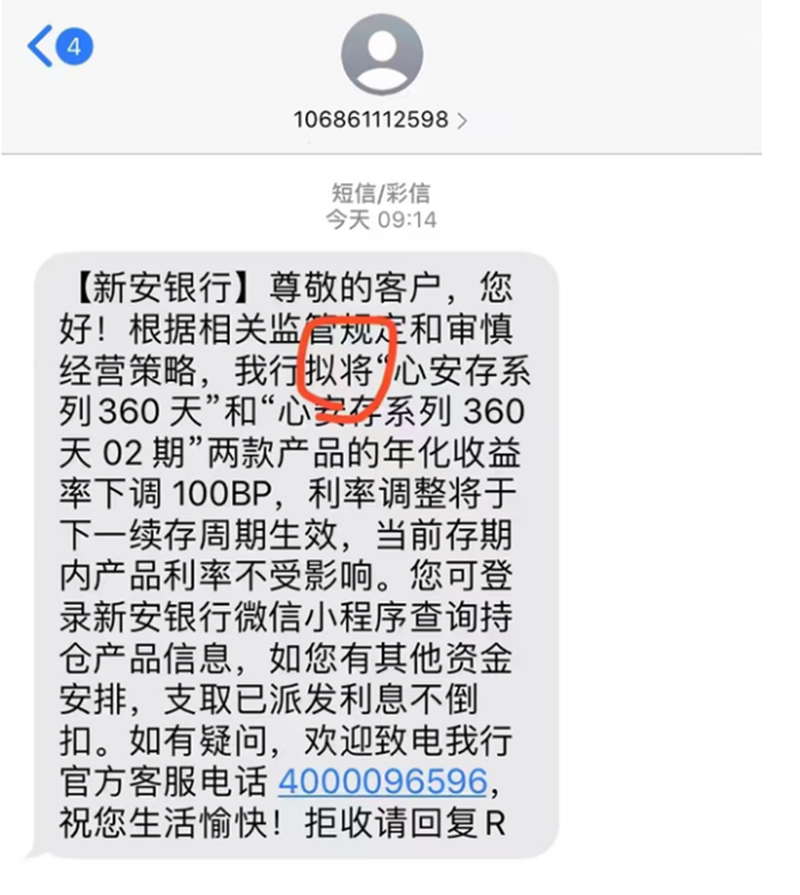Screen dimensions: 800x895
Task: Open contact details for 106861112598
Action: [380, 120]
